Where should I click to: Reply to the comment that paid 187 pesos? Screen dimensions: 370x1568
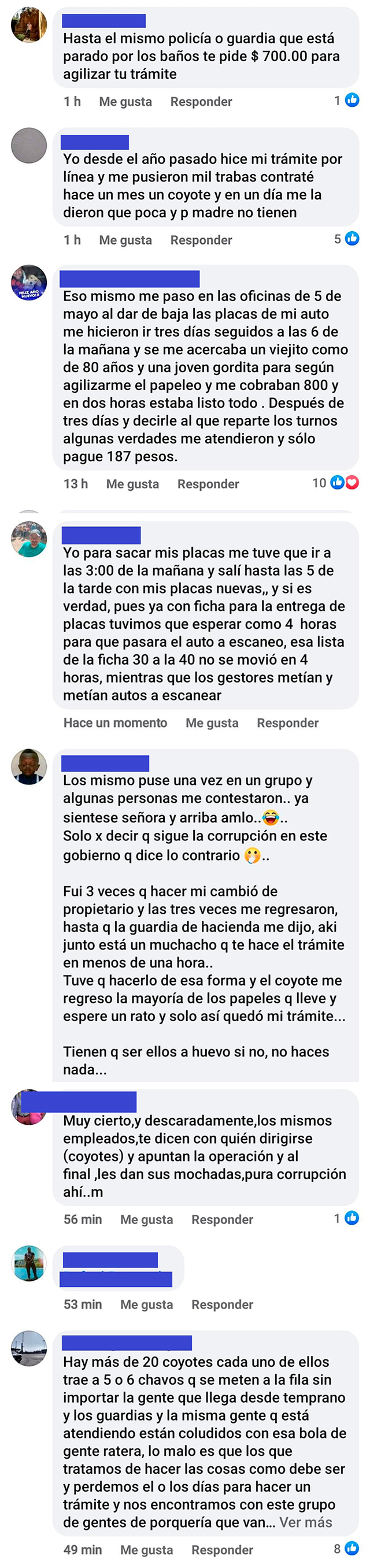(208, 484)
